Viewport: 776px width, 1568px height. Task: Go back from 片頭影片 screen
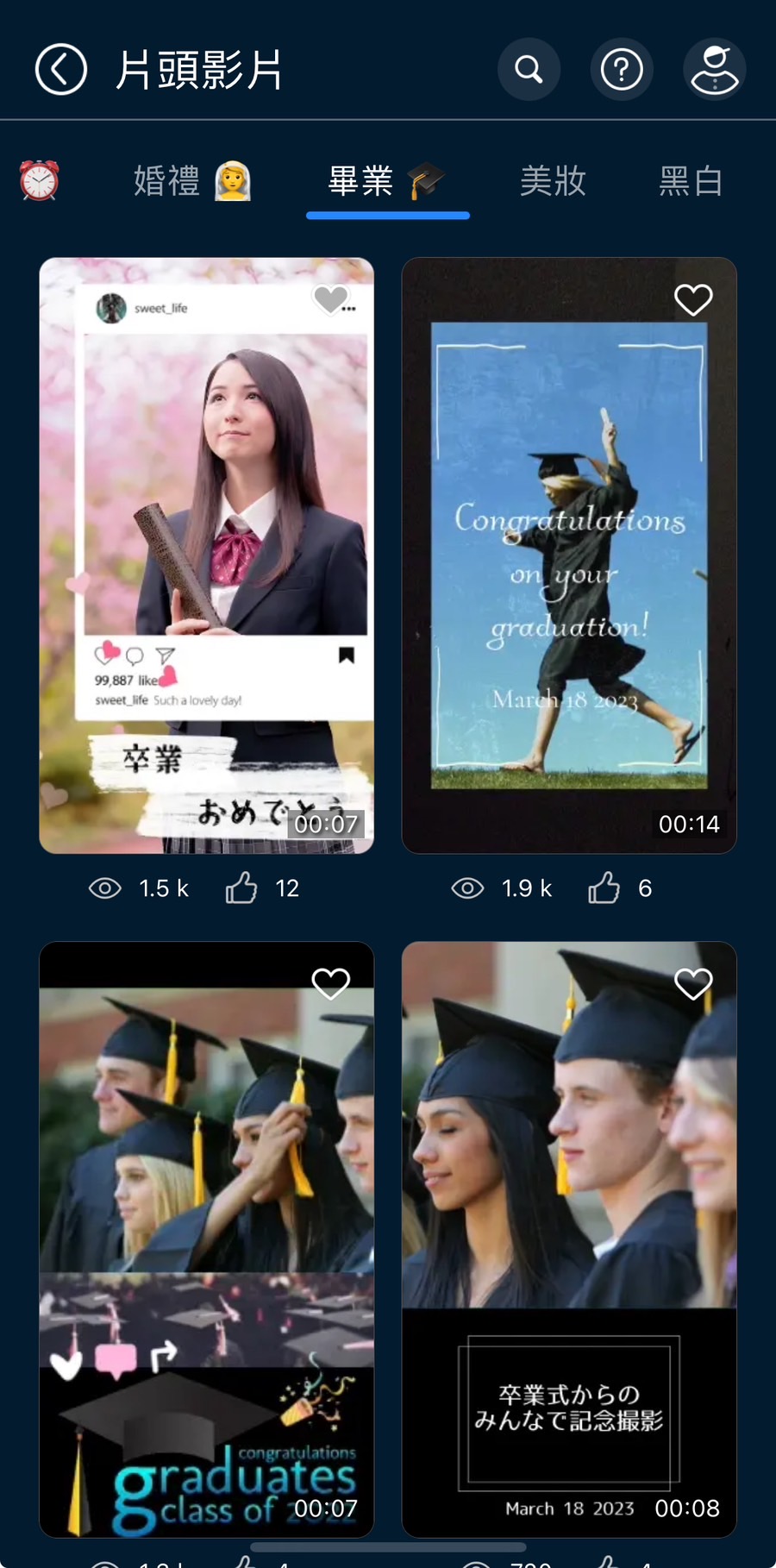click(60, 69)
